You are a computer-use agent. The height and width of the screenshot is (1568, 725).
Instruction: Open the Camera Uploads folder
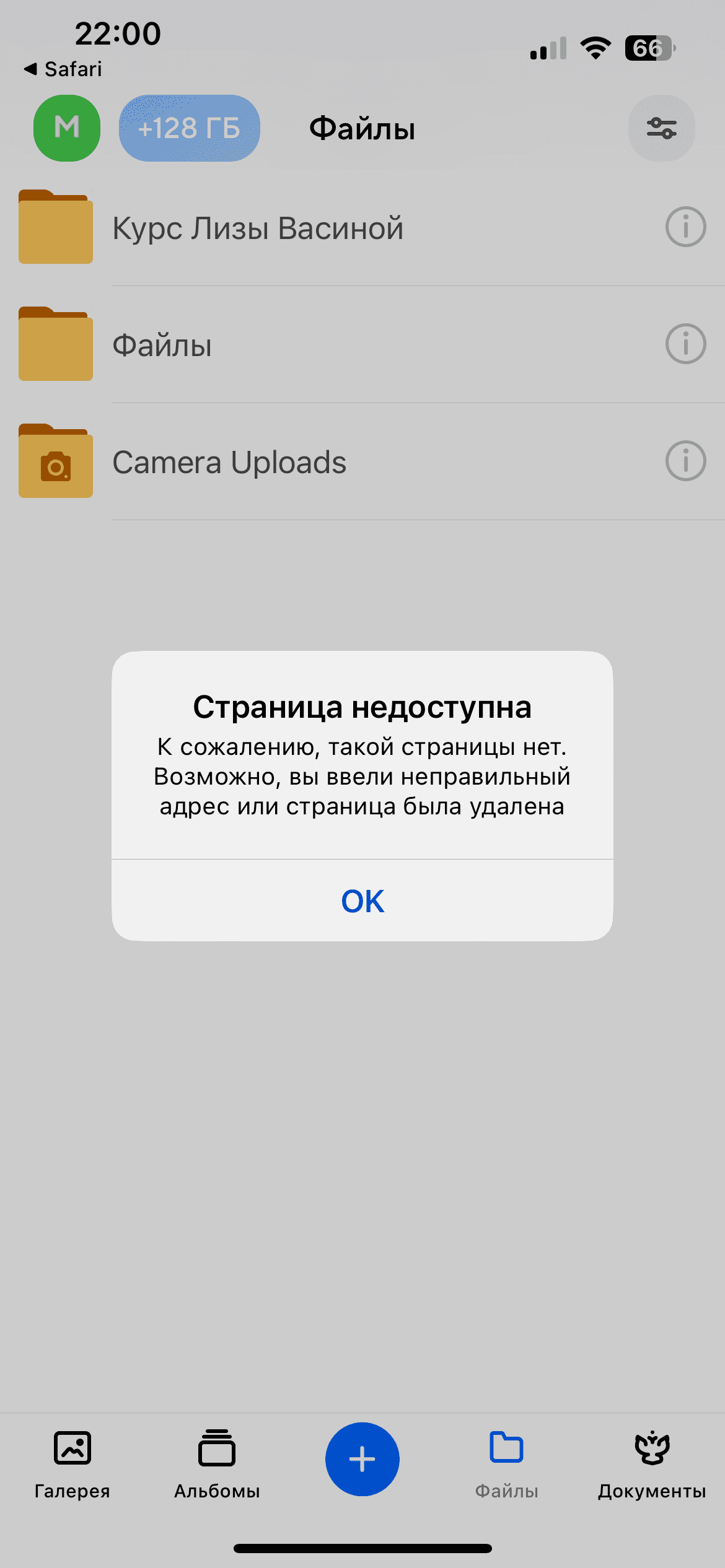click(x=229, y=462)
